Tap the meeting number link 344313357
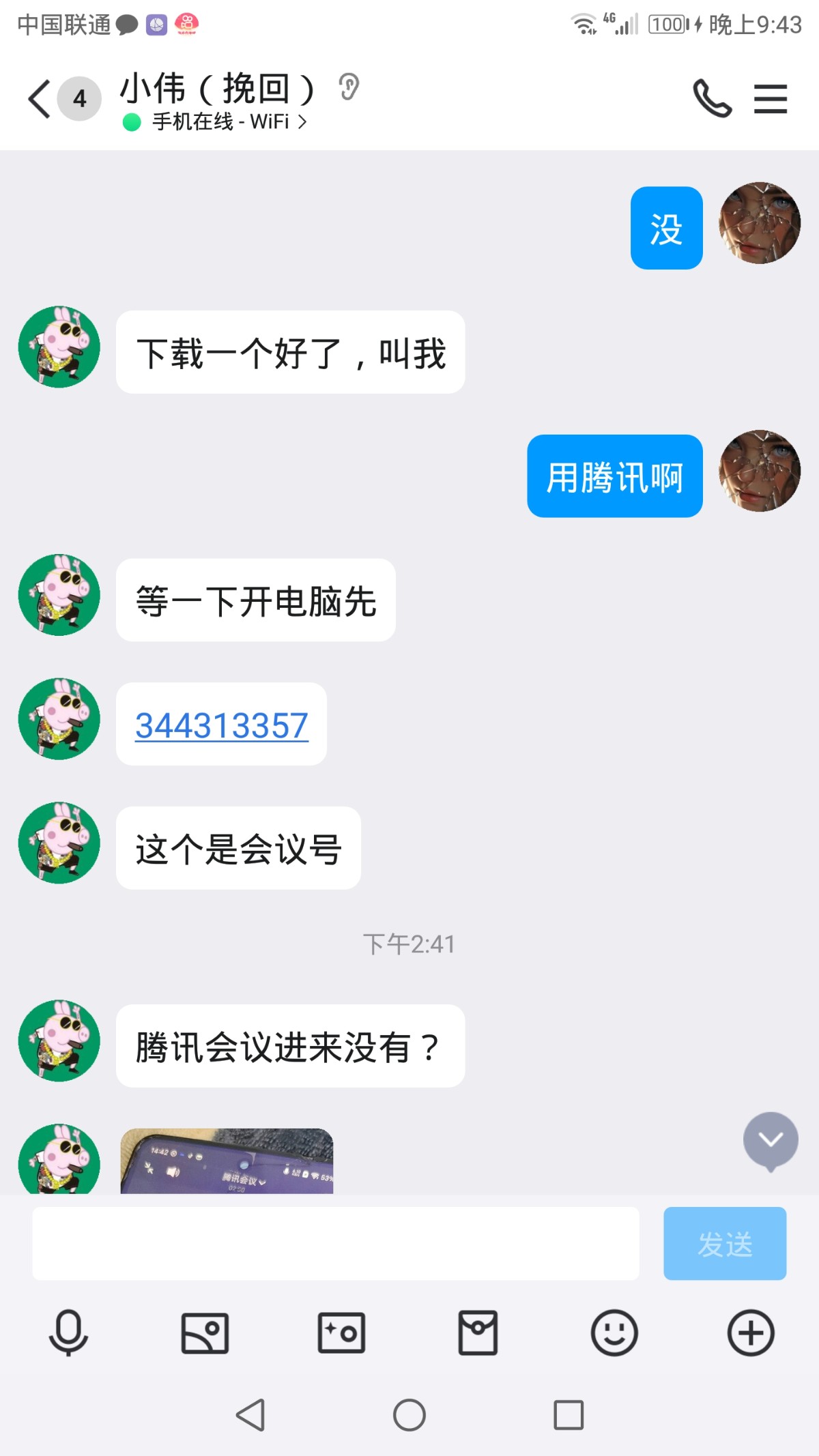This screenshot has height=1456, width=819. point(222,725)
